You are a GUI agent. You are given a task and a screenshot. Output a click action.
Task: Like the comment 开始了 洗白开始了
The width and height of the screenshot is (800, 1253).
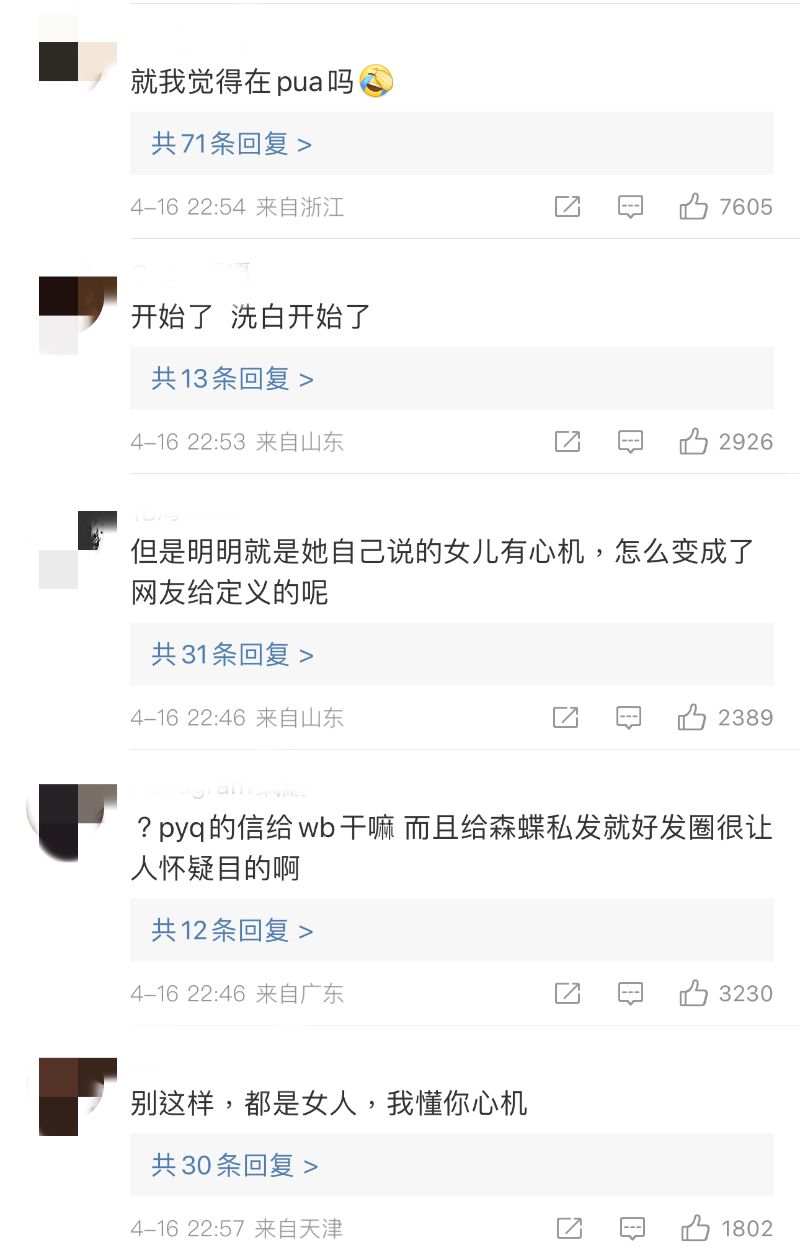pyautogui.click(x=693, y=442)
